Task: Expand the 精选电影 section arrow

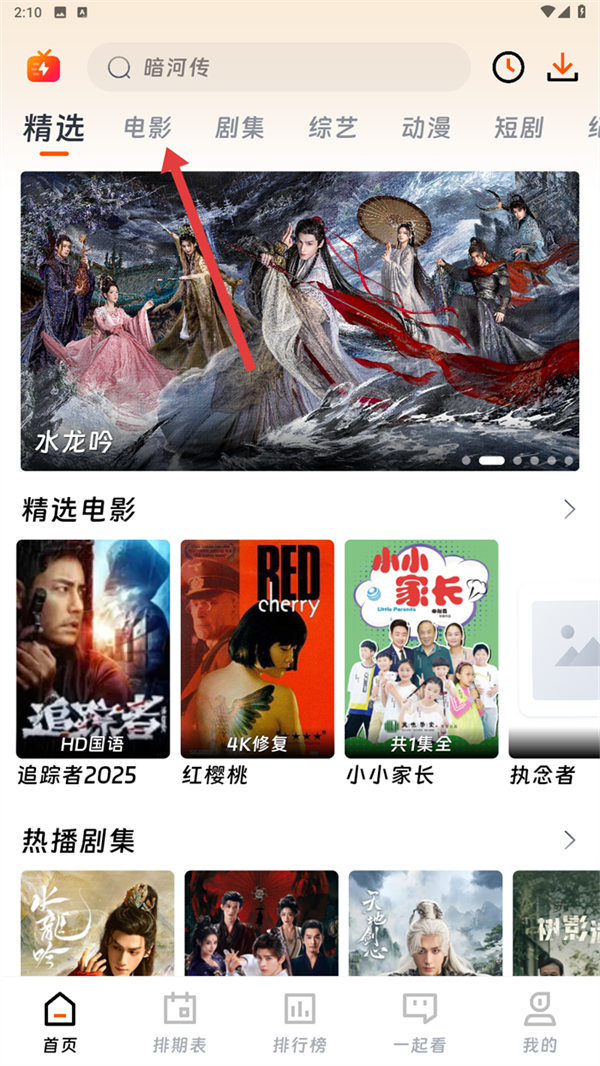Action: click(x=570, y=510)
